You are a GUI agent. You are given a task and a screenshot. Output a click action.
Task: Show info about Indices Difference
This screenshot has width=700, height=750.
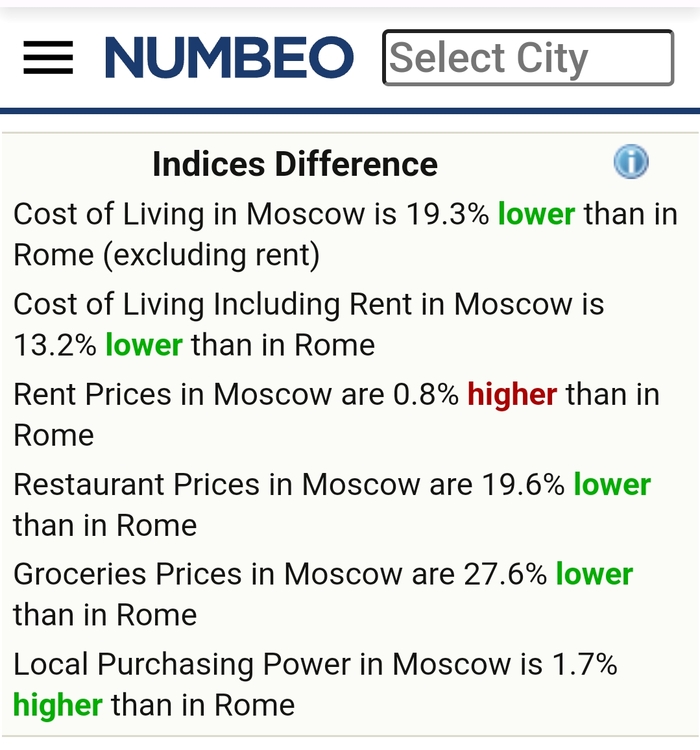tap(631, 162)
